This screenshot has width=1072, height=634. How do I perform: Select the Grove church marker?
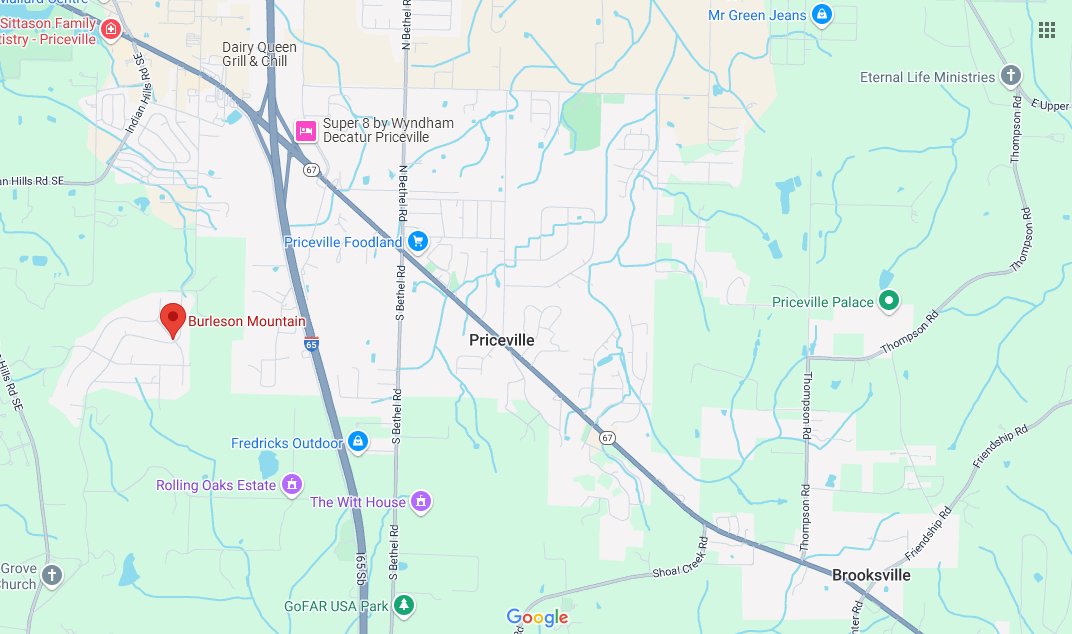(x=52, y=575)
